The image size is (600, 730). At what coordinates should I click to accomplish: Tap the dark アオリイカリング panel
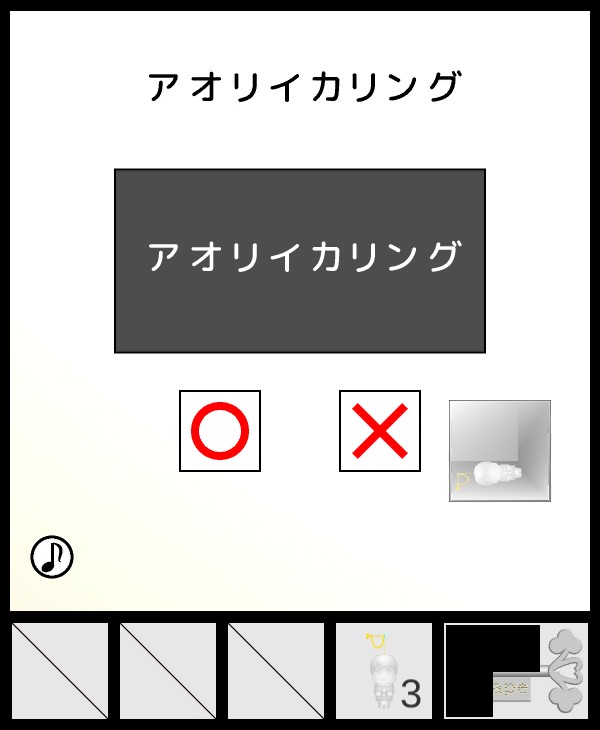[x=300, y=260]
